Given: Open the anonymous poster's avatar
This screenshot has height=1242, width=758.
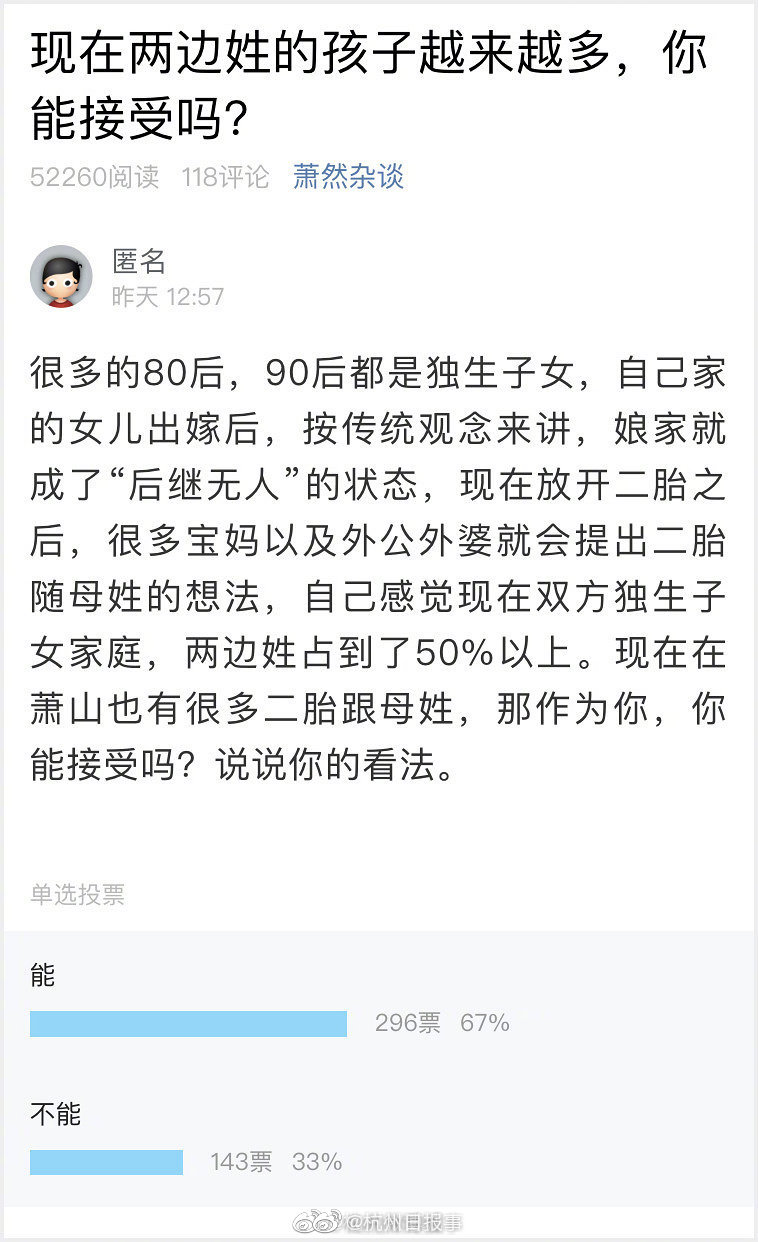Looking at the screenshot, I should point(61,277).
